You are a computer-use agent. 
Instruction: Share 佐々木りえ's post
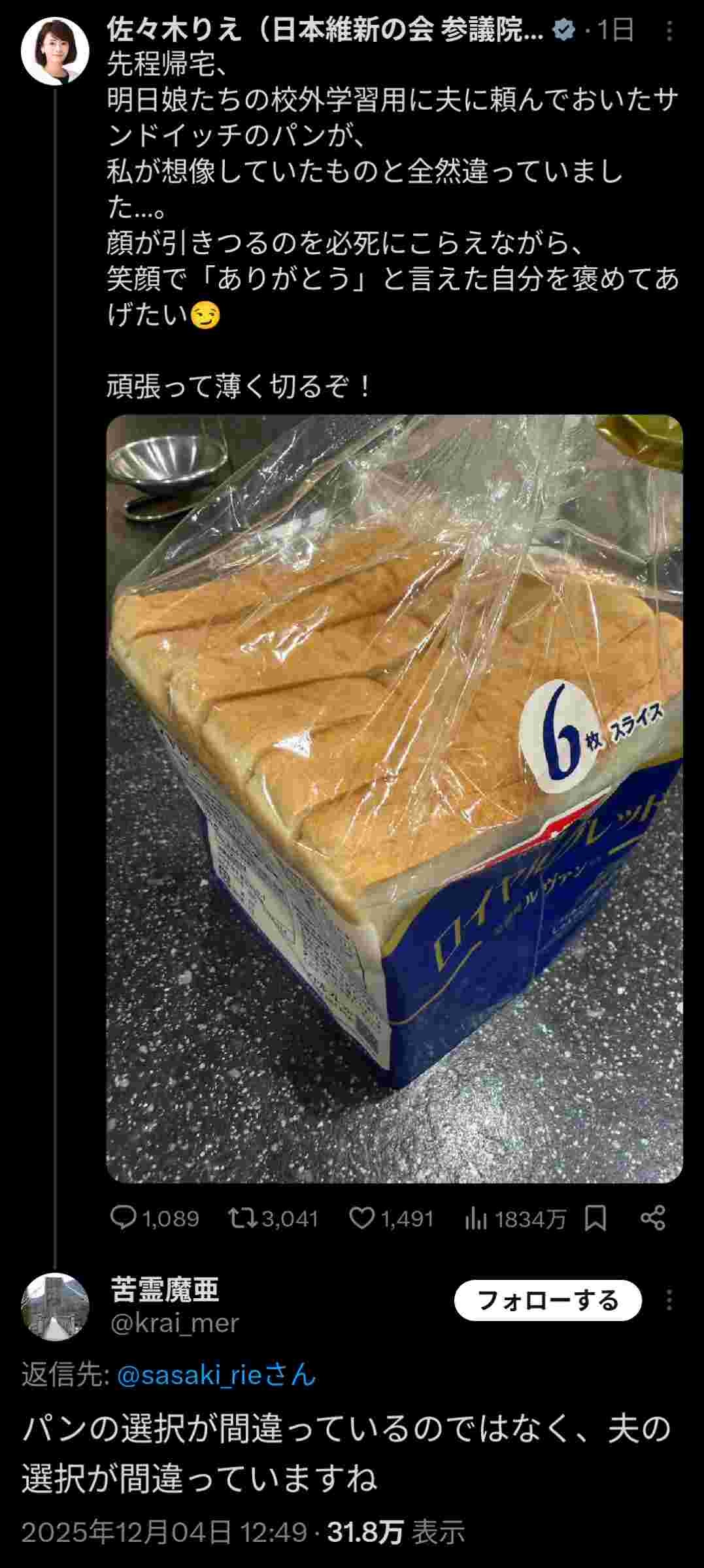652,1218
